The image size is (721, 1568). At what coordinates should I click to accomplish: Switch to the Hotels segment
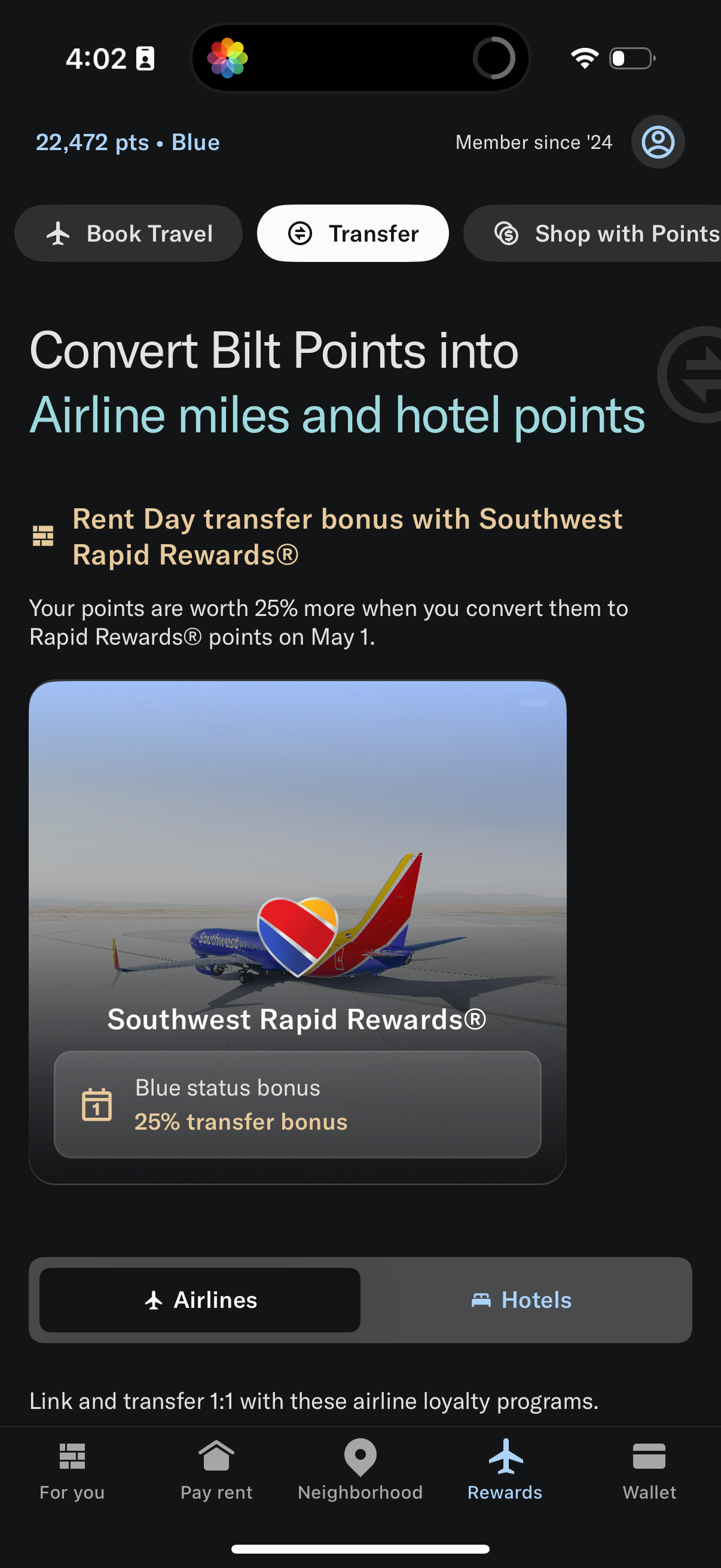pos(522,1300)
